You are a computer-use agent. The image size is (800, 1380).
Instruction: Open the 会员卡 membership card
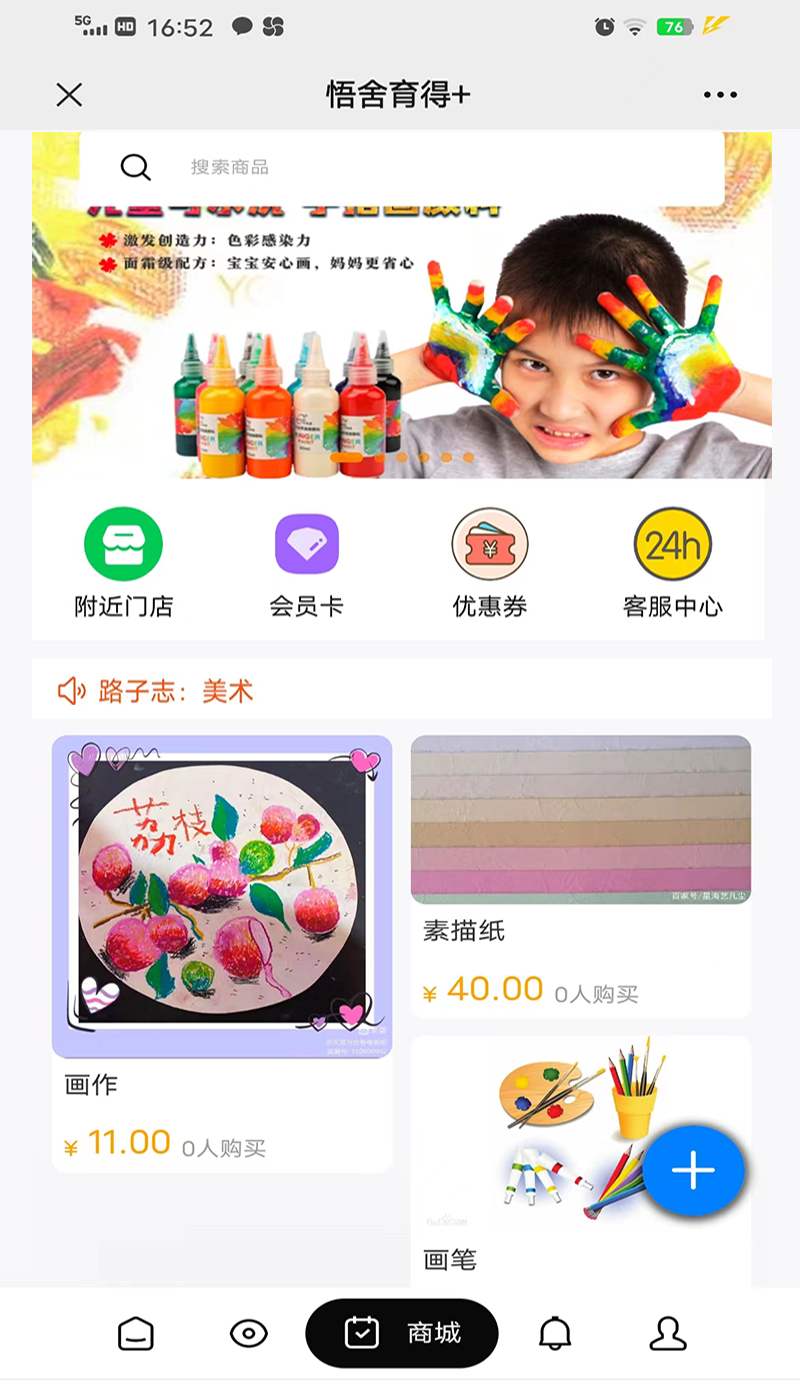pos(306,562)
